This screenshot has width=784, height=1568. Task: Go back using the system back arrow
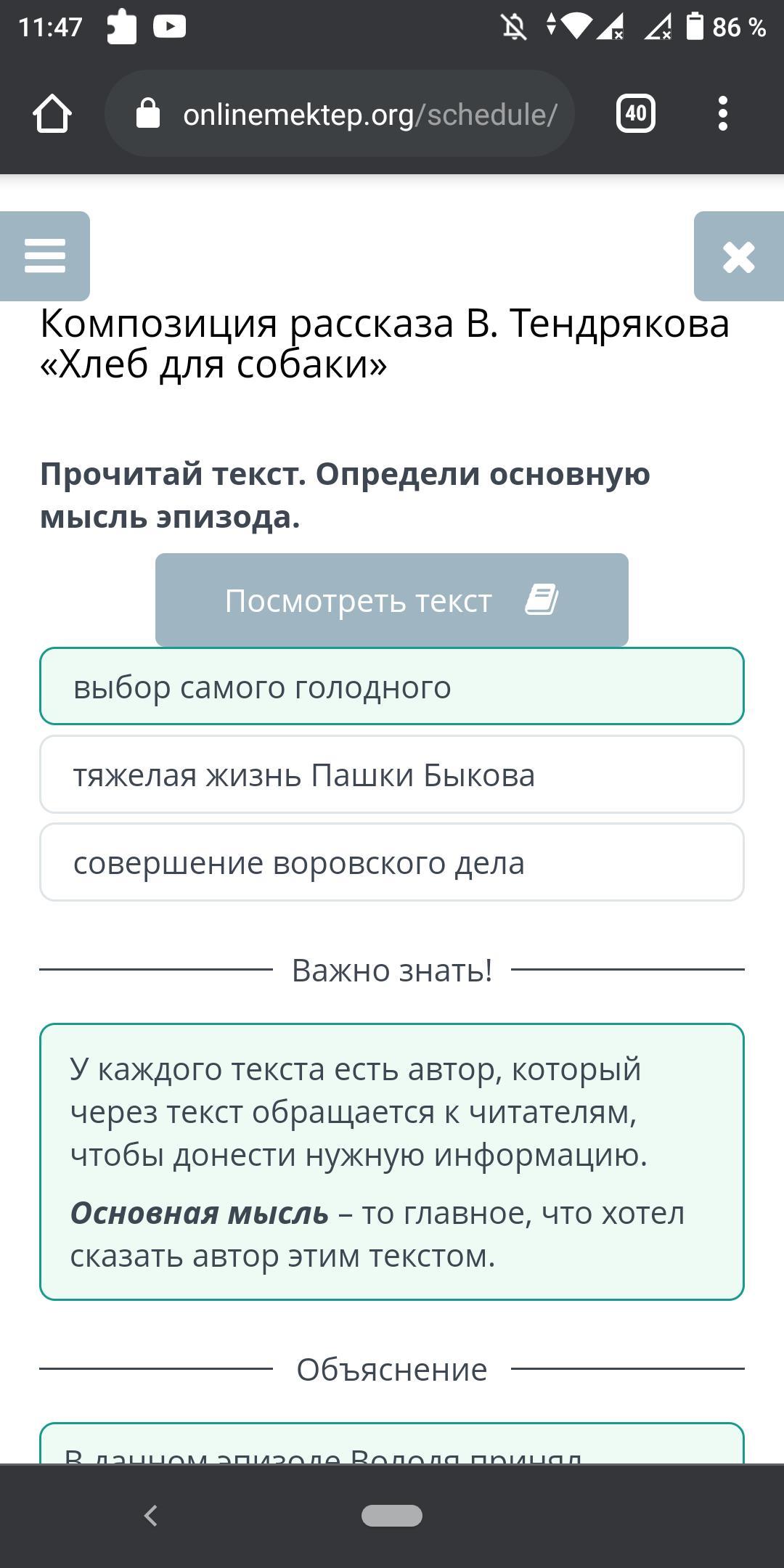click(151, 1516)
